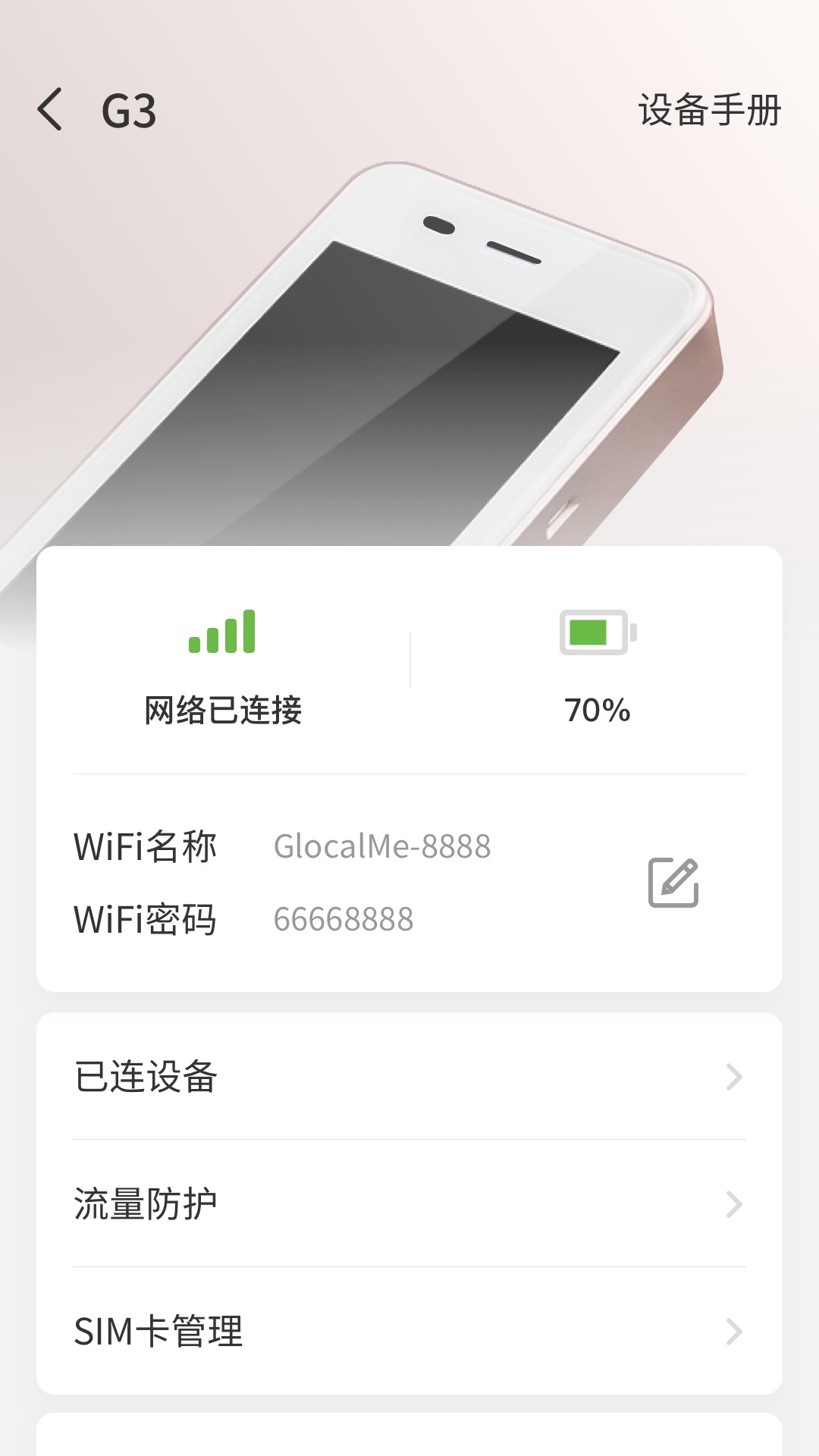Edit the WiFi name and password
The width and height of the screenshot is (819, 1456).
tap(673, 883)
